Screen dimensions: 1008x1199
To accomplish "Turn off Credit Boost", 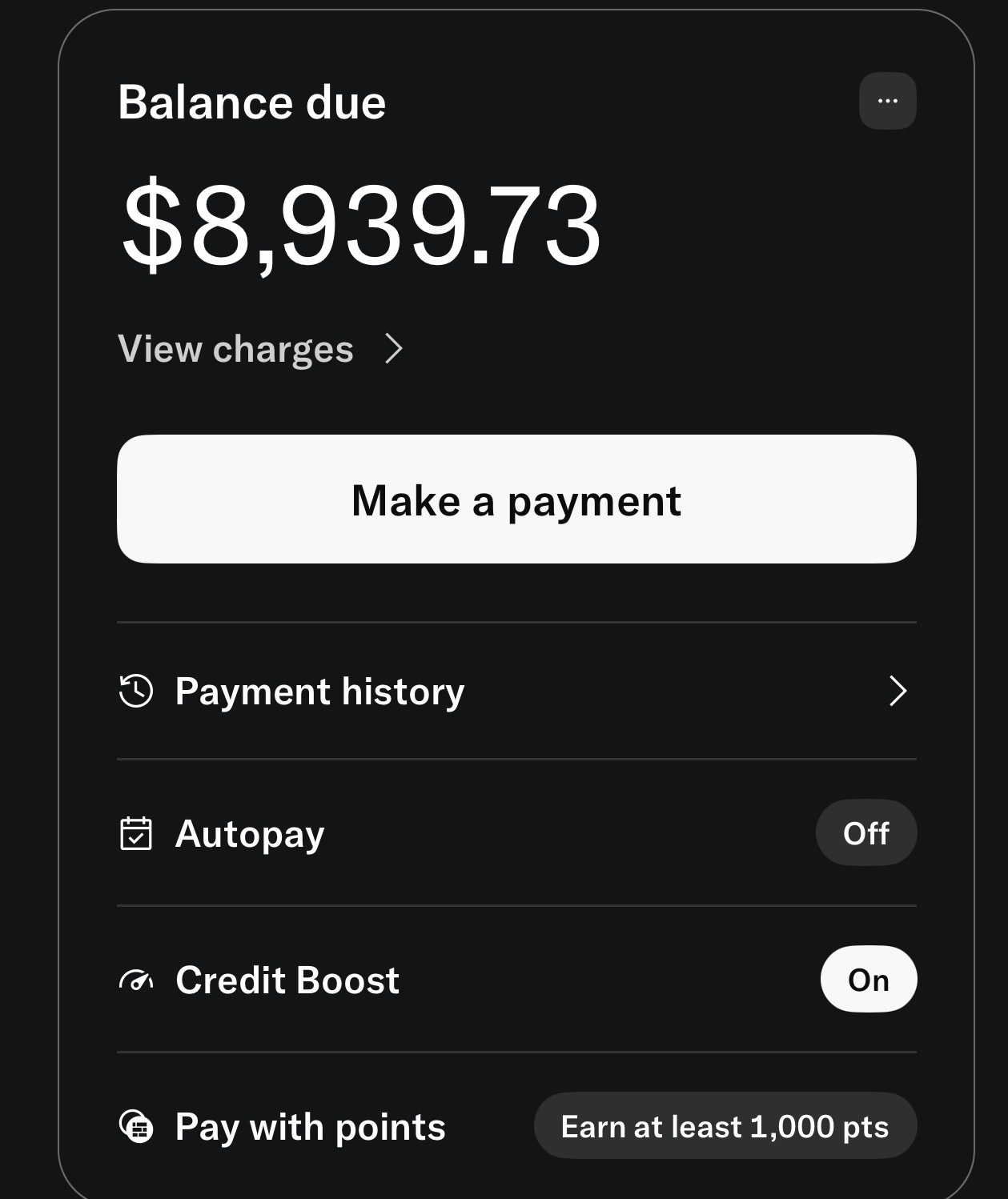I will pos(868,980).
